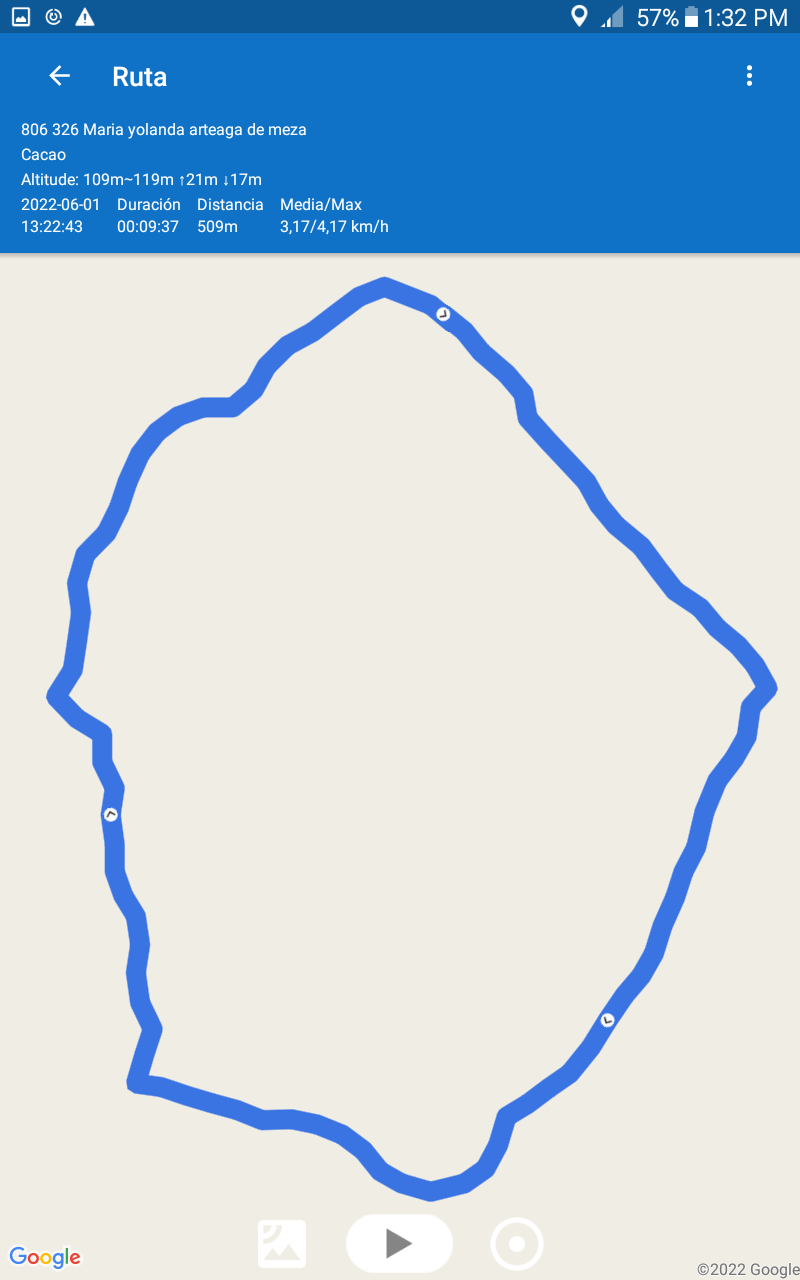The image size is (800, 1280).
Task: Play the route animation
Action: (399, 1243)
